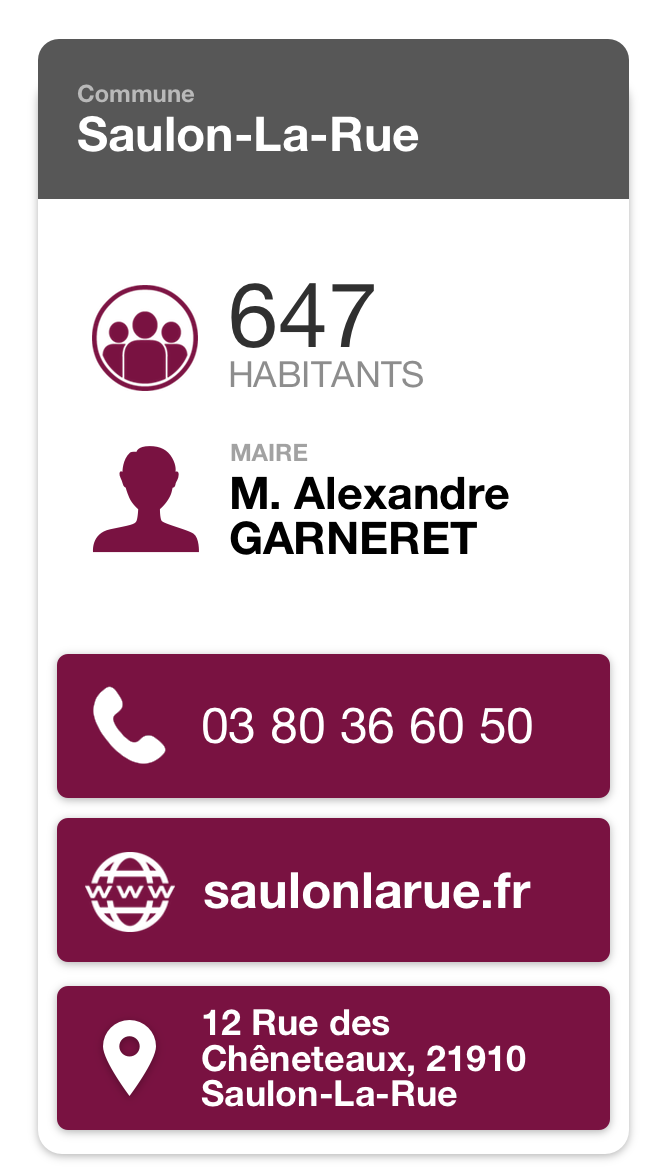665x1170 pixels.
Task: Call the town hall at 03 80 36 60 50
Action: point(333,726)
